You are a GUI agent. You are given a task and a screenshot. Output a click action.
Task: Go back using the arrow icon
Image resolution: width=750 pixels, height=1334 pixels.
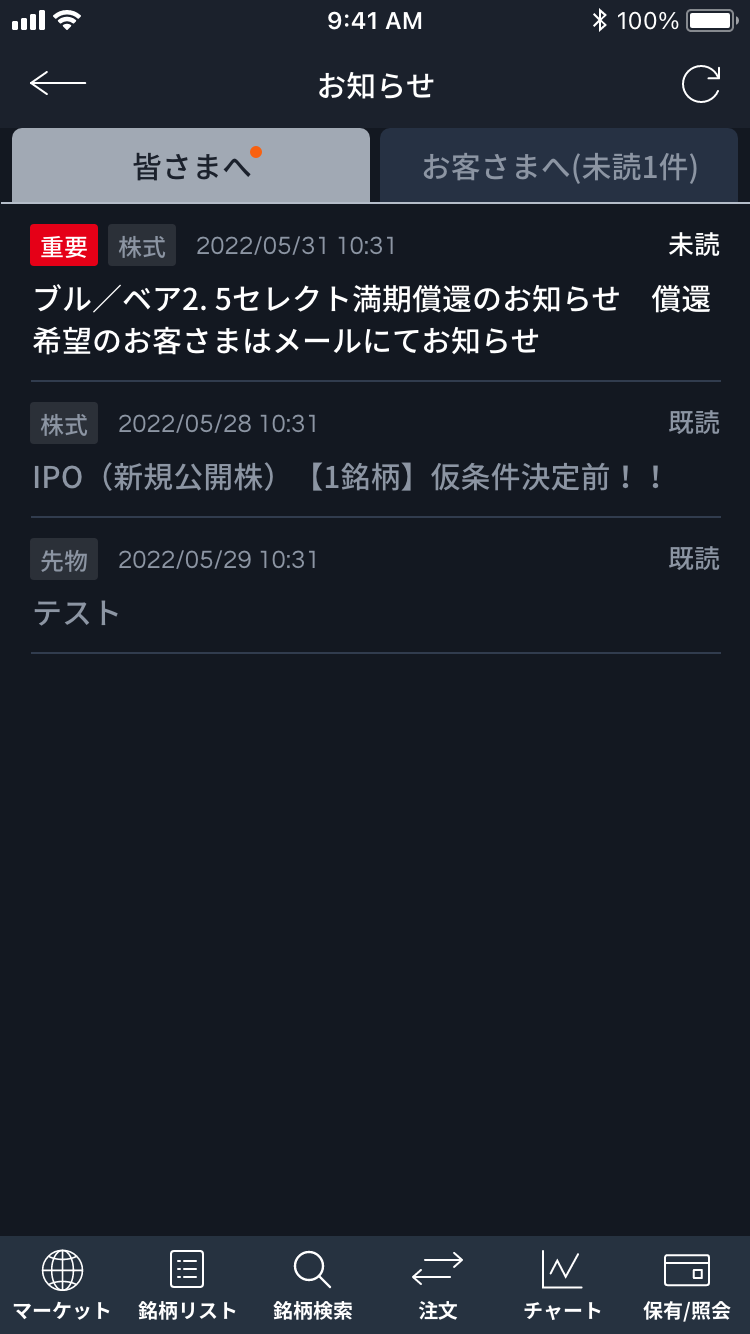(58, 84)
